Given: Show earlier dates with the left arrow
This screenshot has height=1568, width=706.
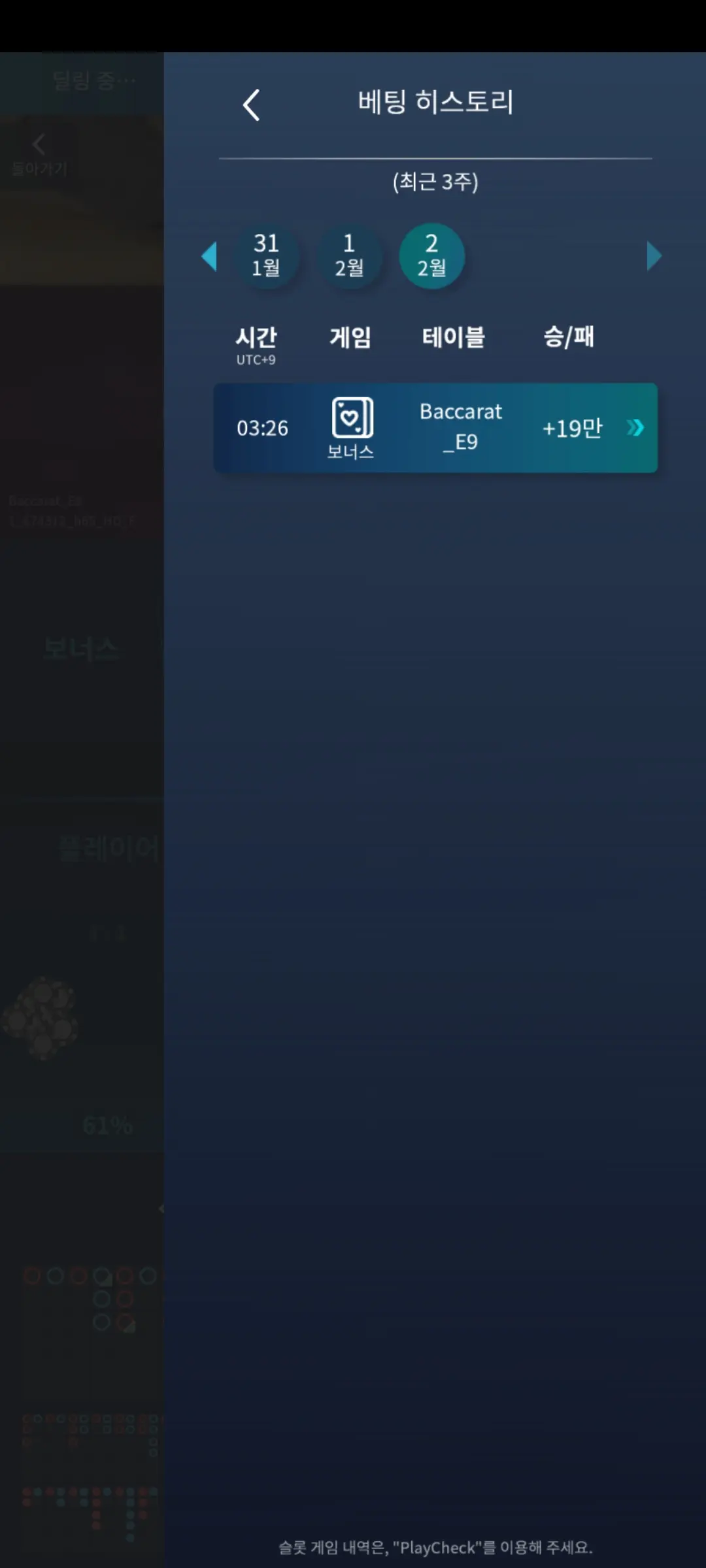Looking at the screenshot, I should click(209, 256).
